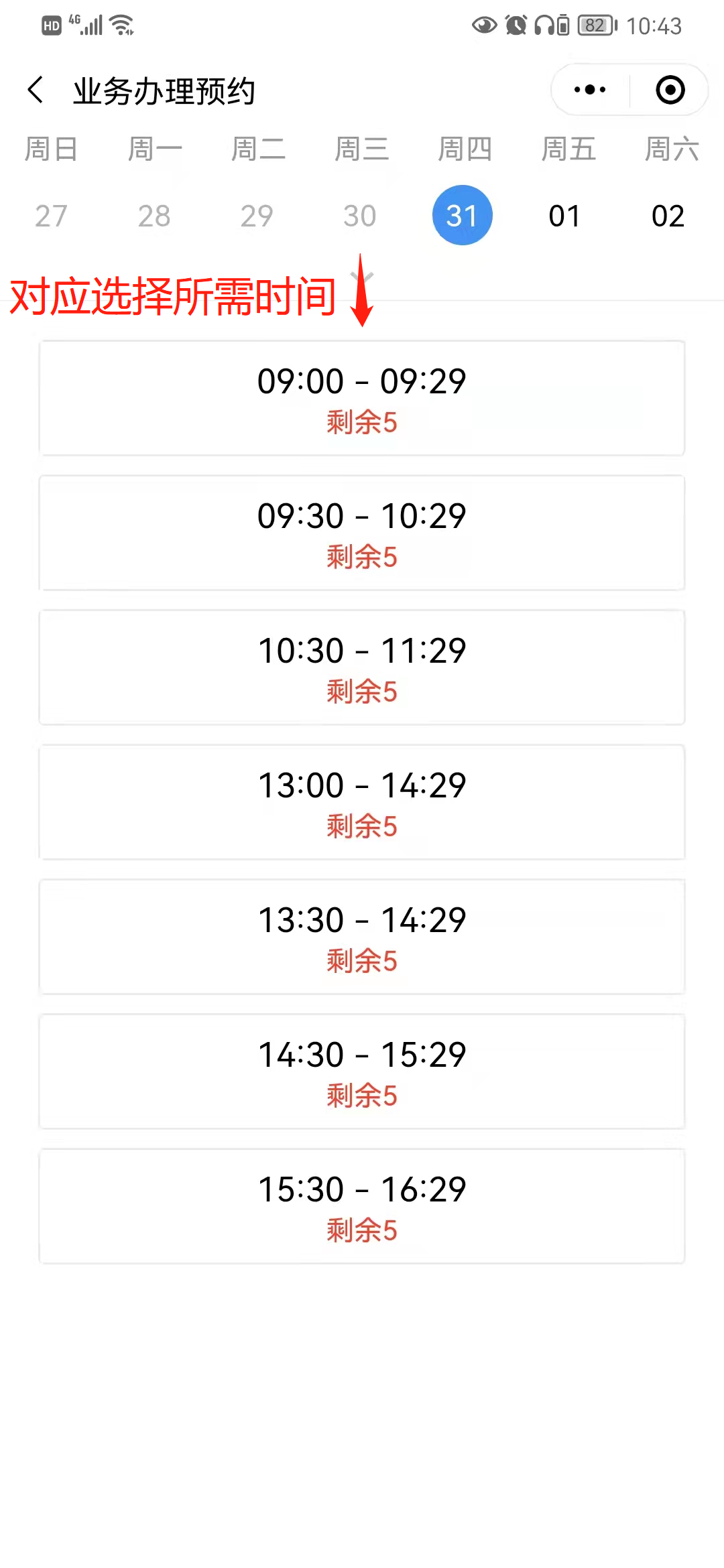The height and width of the screenshot is (1568, 724).
Task: Choose the 09:00 - 09:29 time slot
Action: [x=362, y=399]
